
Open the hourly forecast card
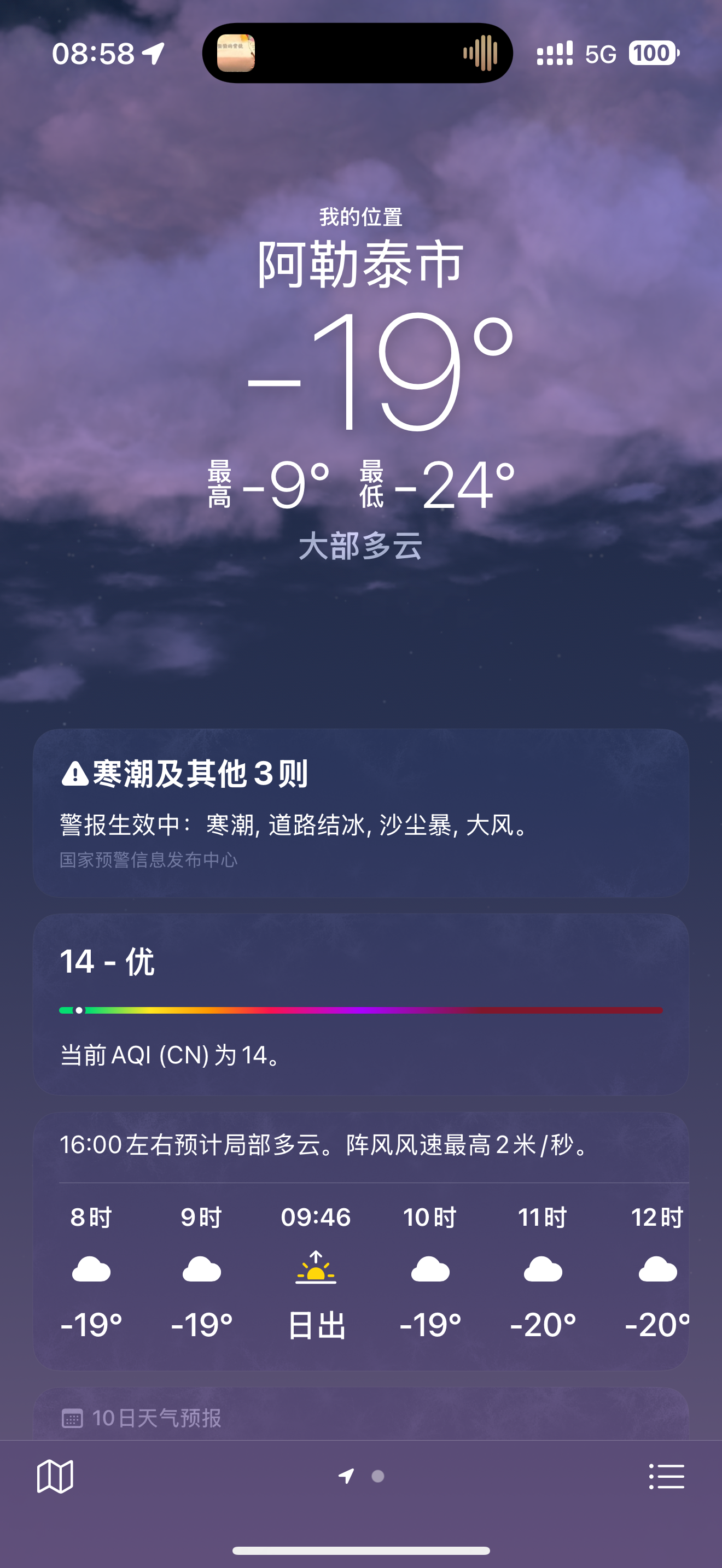(x=360, y=1242)
